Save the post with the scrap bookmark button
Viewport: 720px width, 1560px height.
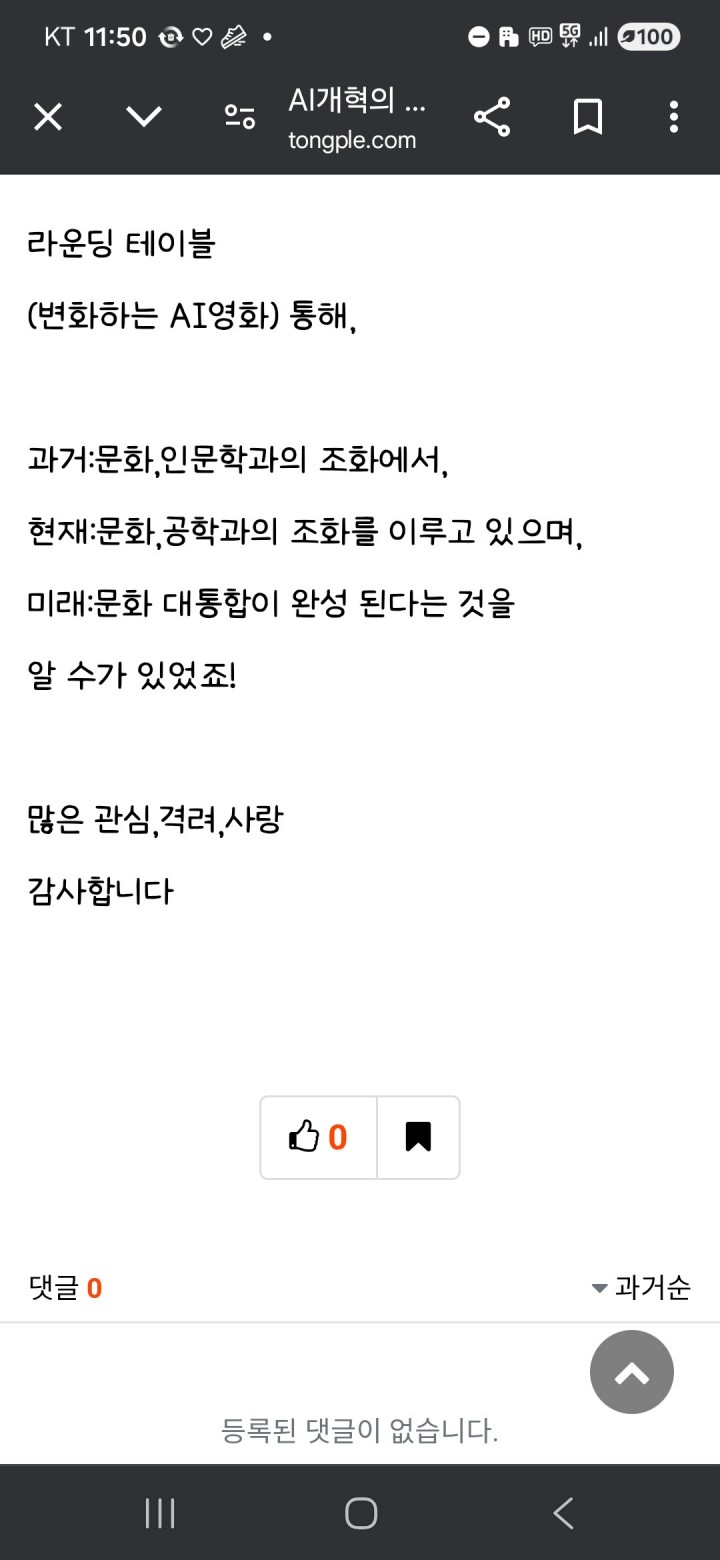pos(418,1137)
